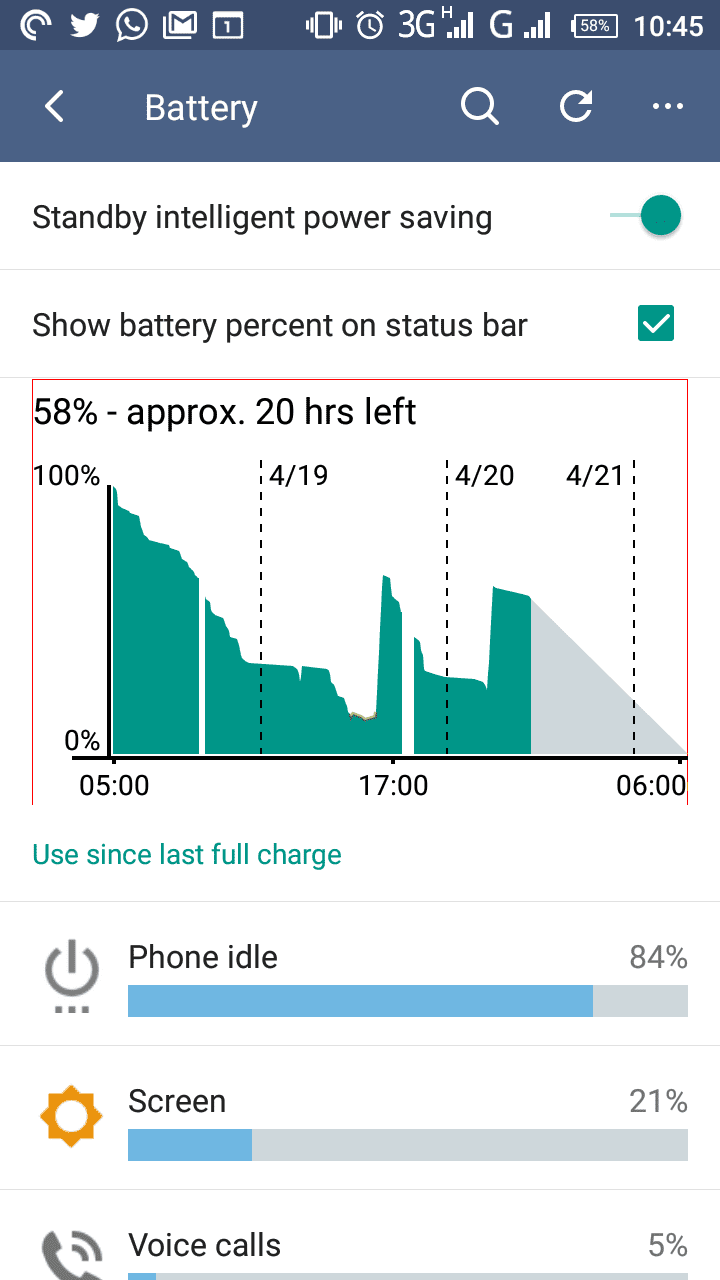Open search in Battery settings
Screen dimensions: 720x1280
pos(480,107)
